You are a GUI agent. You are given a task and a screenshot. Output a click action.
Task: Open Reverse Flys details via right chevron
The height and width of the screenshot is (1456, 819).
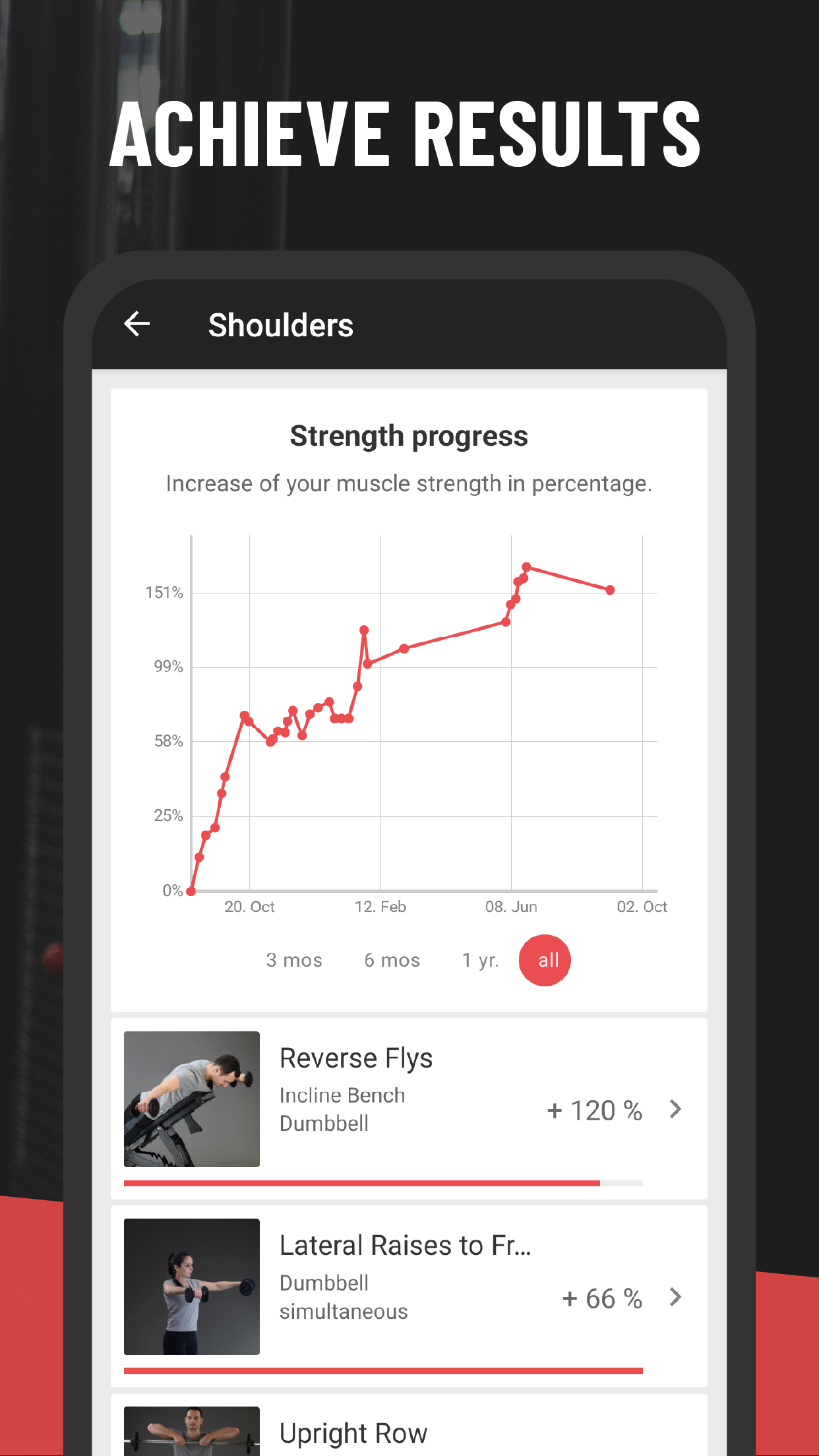tap(675, 1109)
